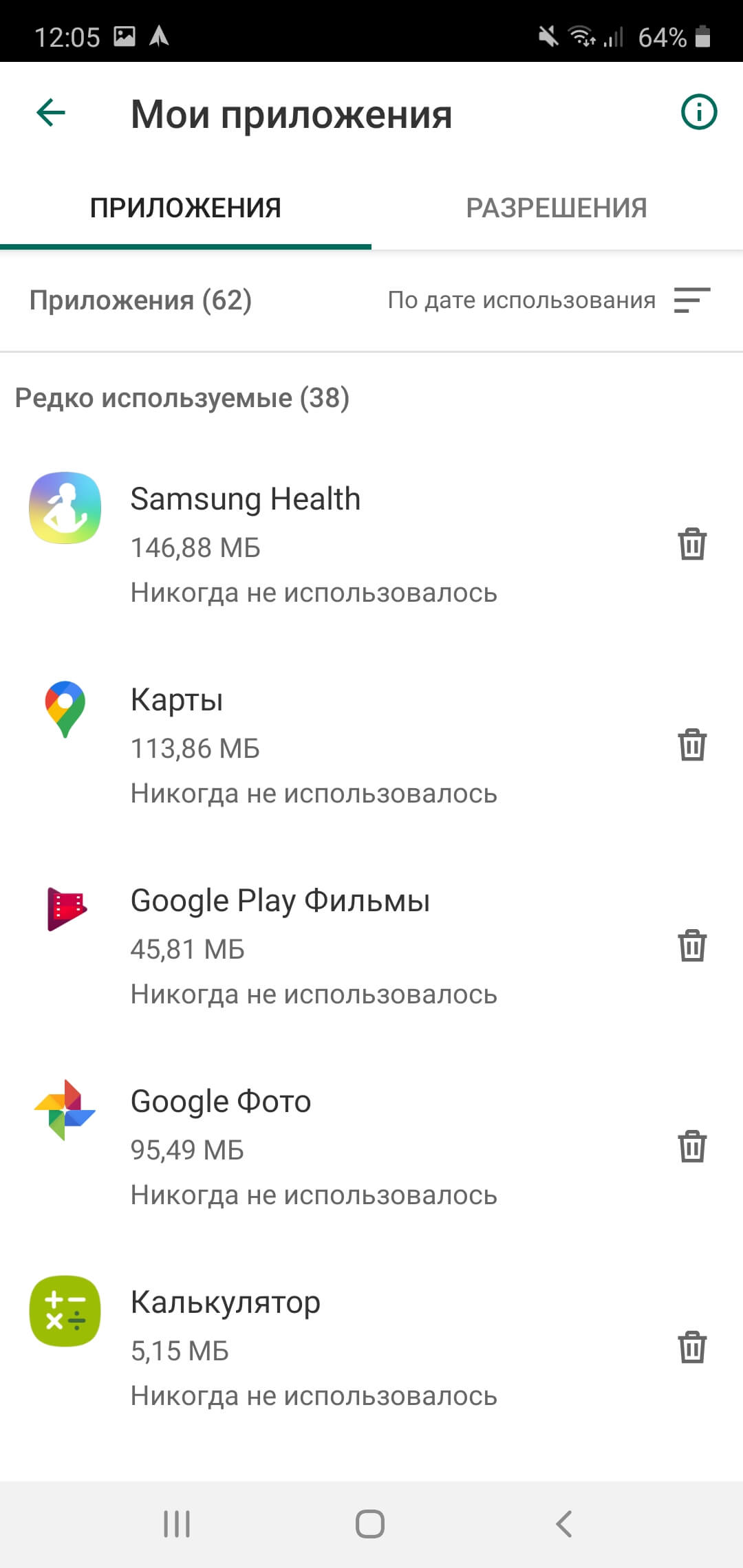This screenshot has height=1568, width=743.
Task: Go to the system home screen
Action: (x=370, y=1524)
